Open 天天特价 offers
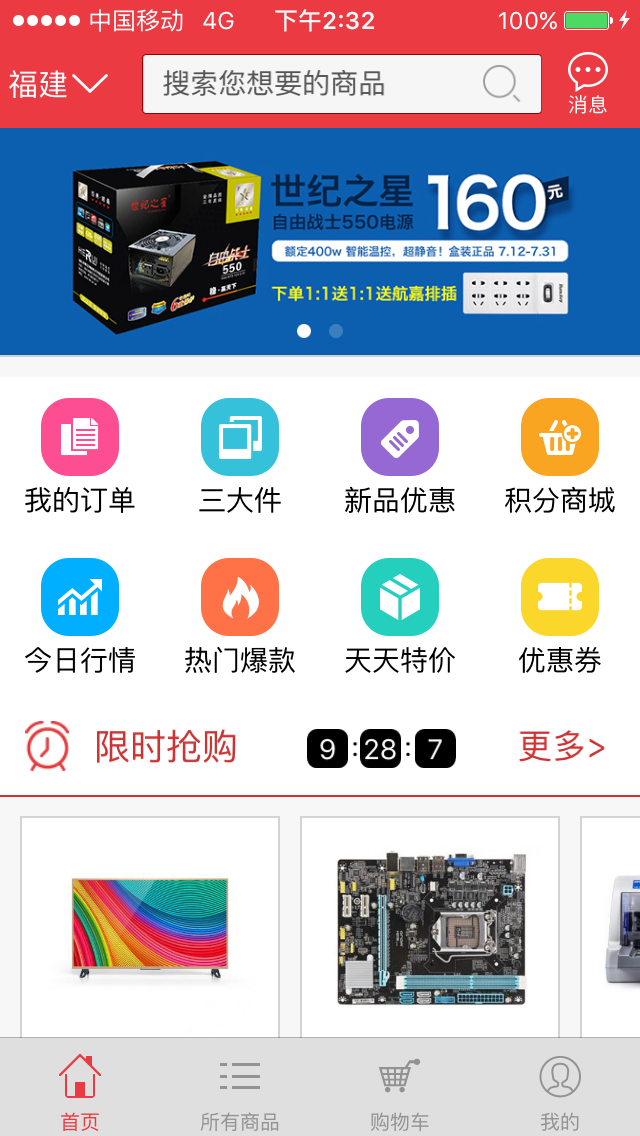This screenshot has width=640, height=1136. point(400,616)
